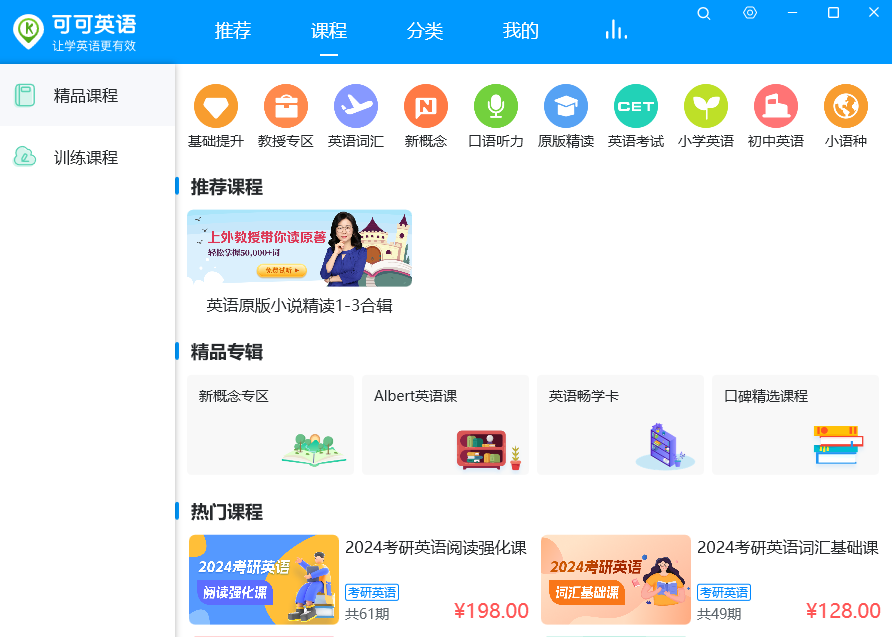Image resolution: width=892 pixels, height=637 pixels.
Task: Open the 英语原版小说精读1-3合辑 banner
Action: [x=299, y=249]
